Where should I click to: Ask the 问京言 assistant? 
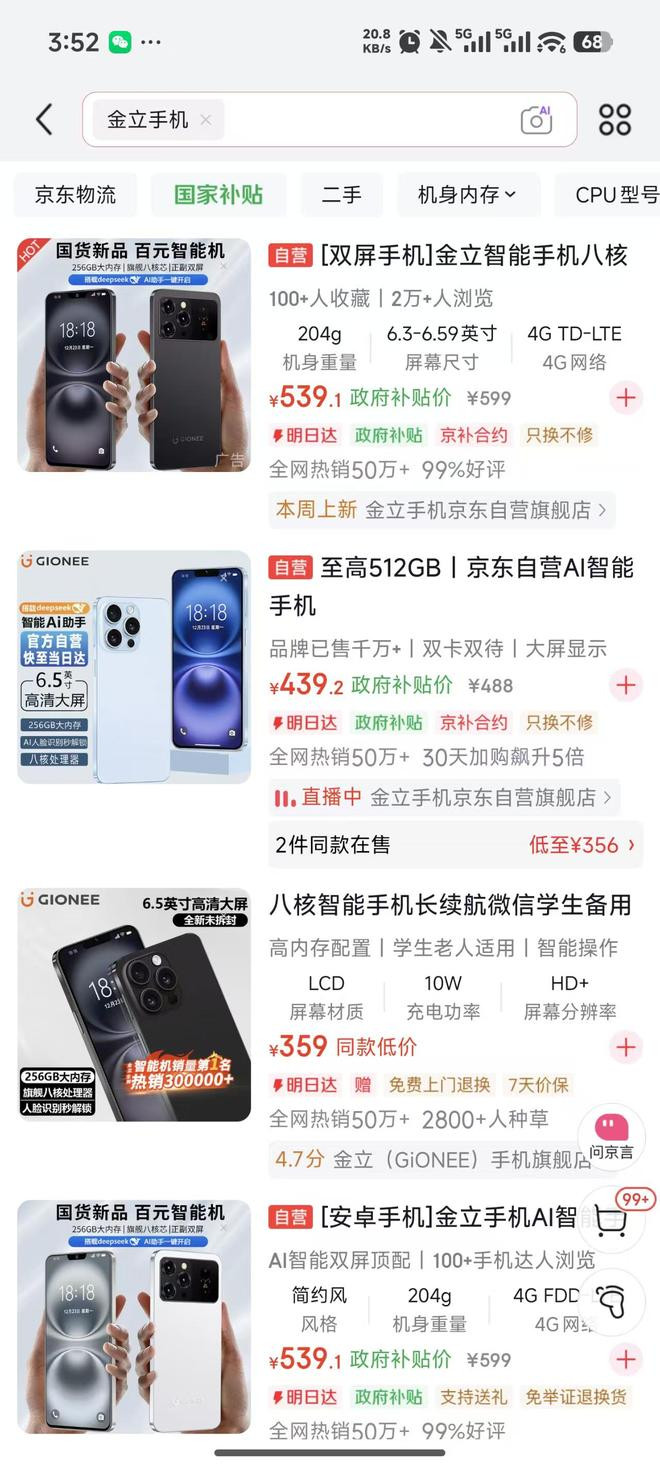(611, 1137)
